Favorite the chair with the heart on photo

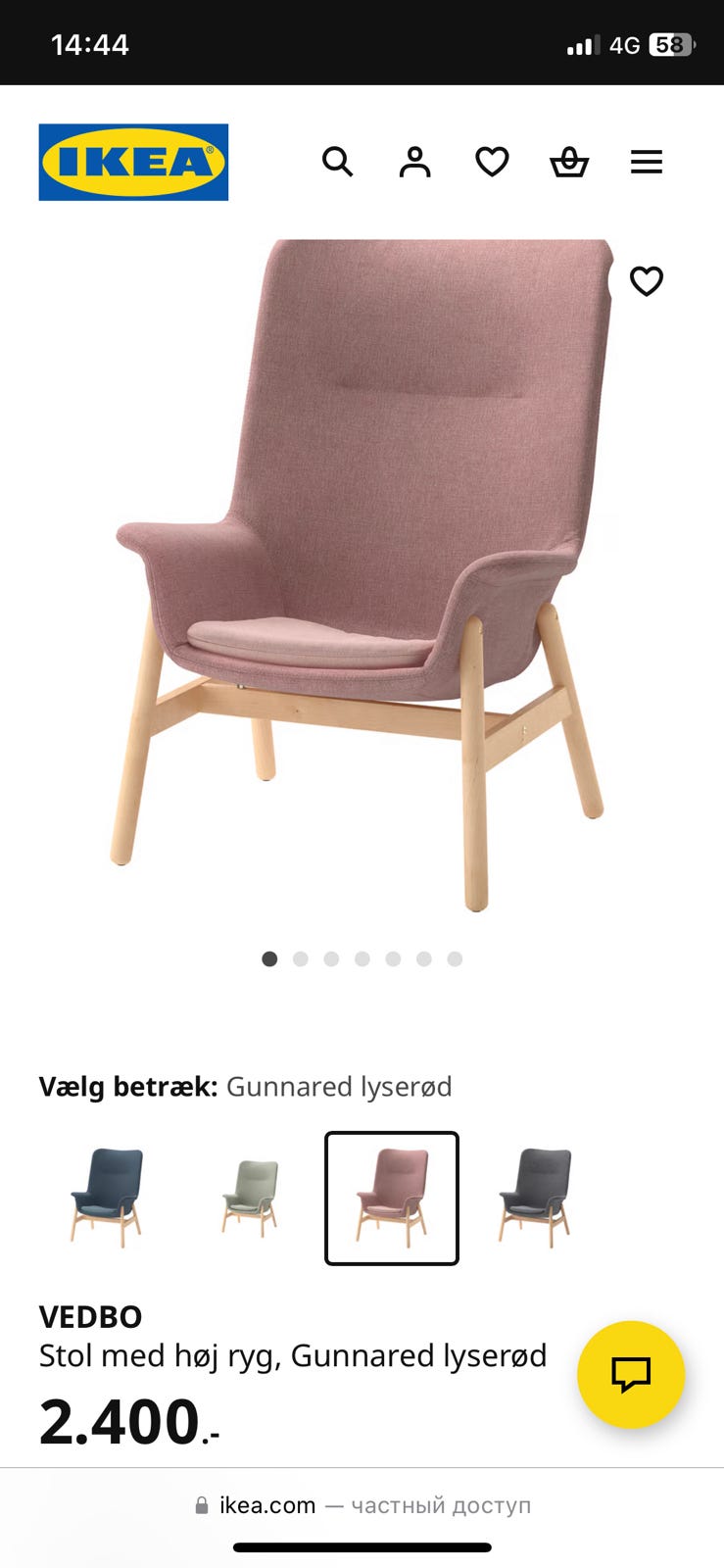[648, 283]
